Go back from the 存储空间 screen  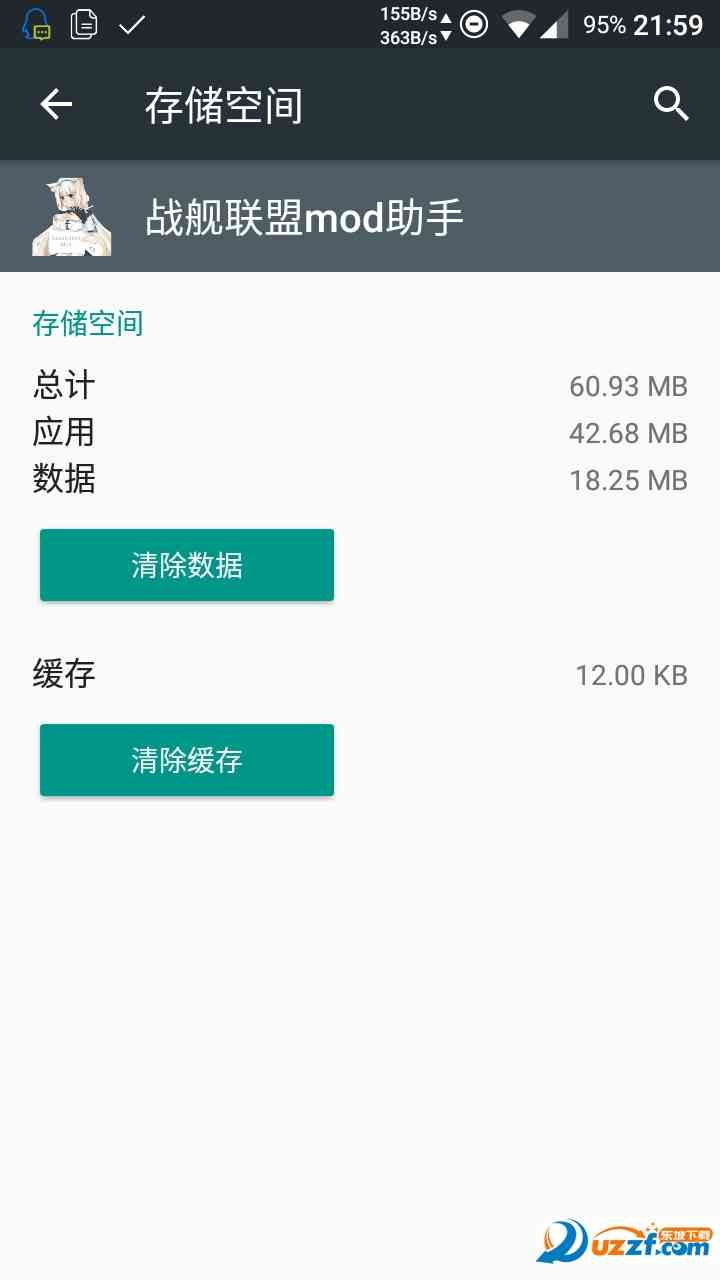56,104
